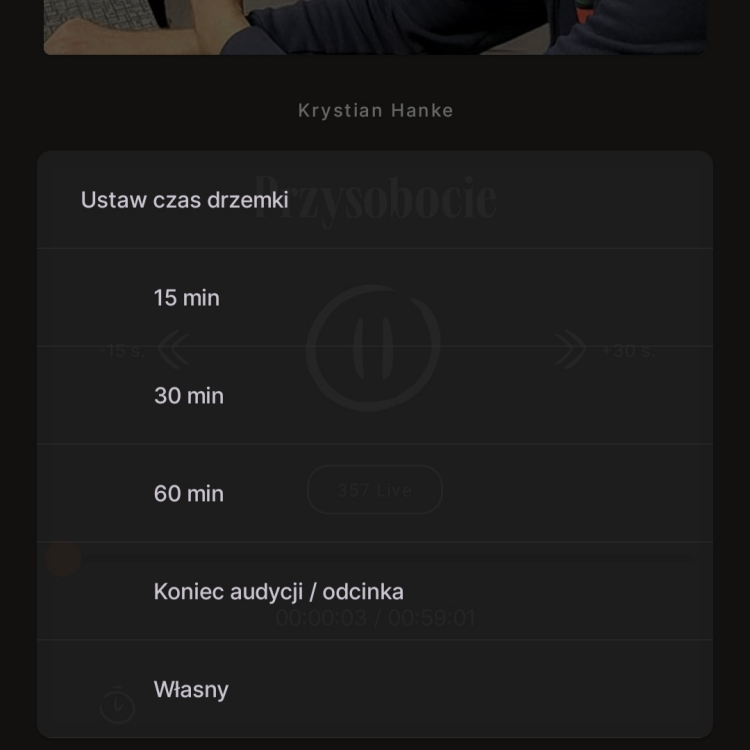Select the 15 min sleep timer
Viewport: 750px width, 750px height.
click(x=187, y=298)
